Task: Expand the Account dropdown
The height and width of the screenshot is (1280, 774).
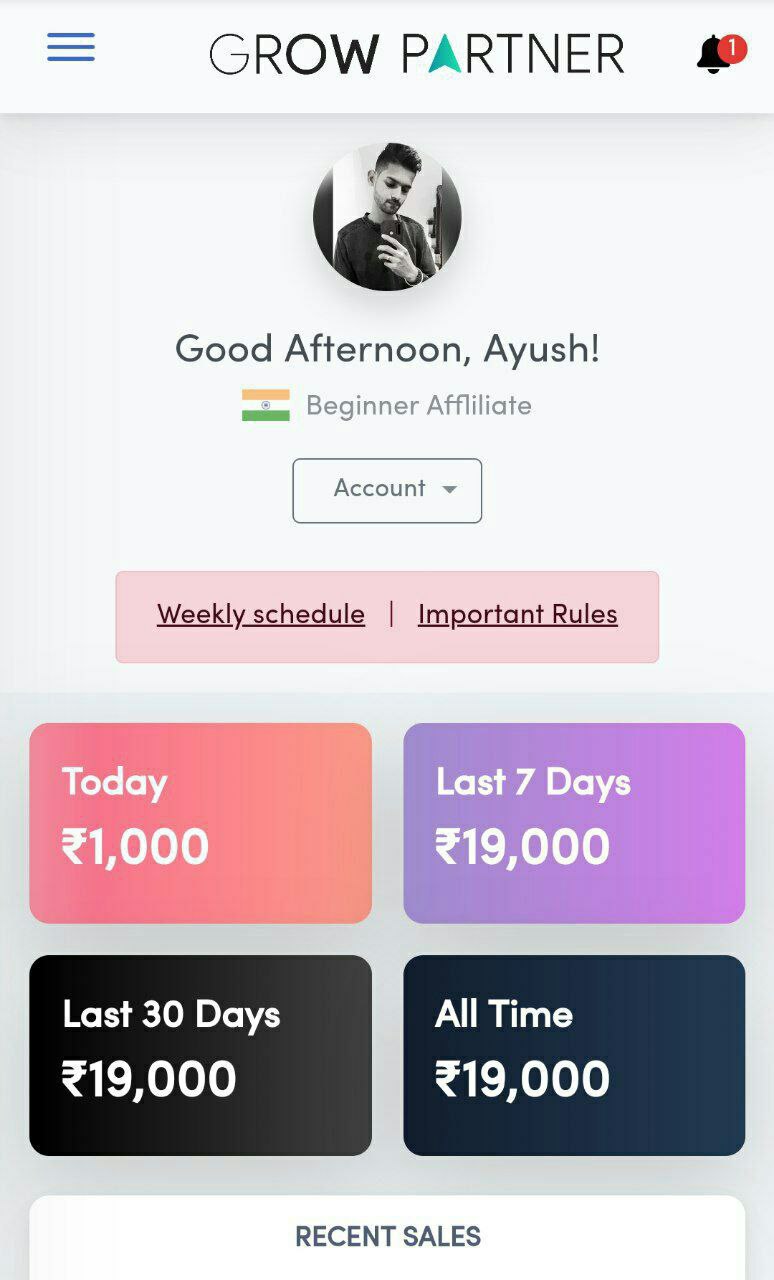Action: click(387, 490)
